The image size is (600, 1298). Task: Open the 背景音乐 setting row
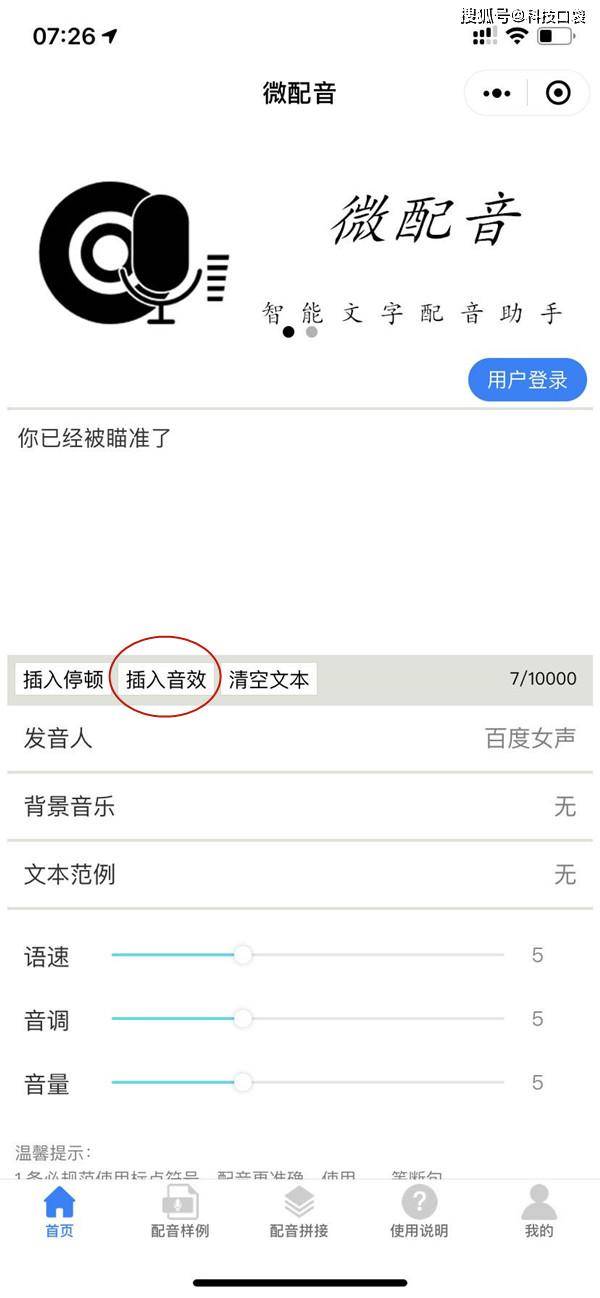point(300,807)
